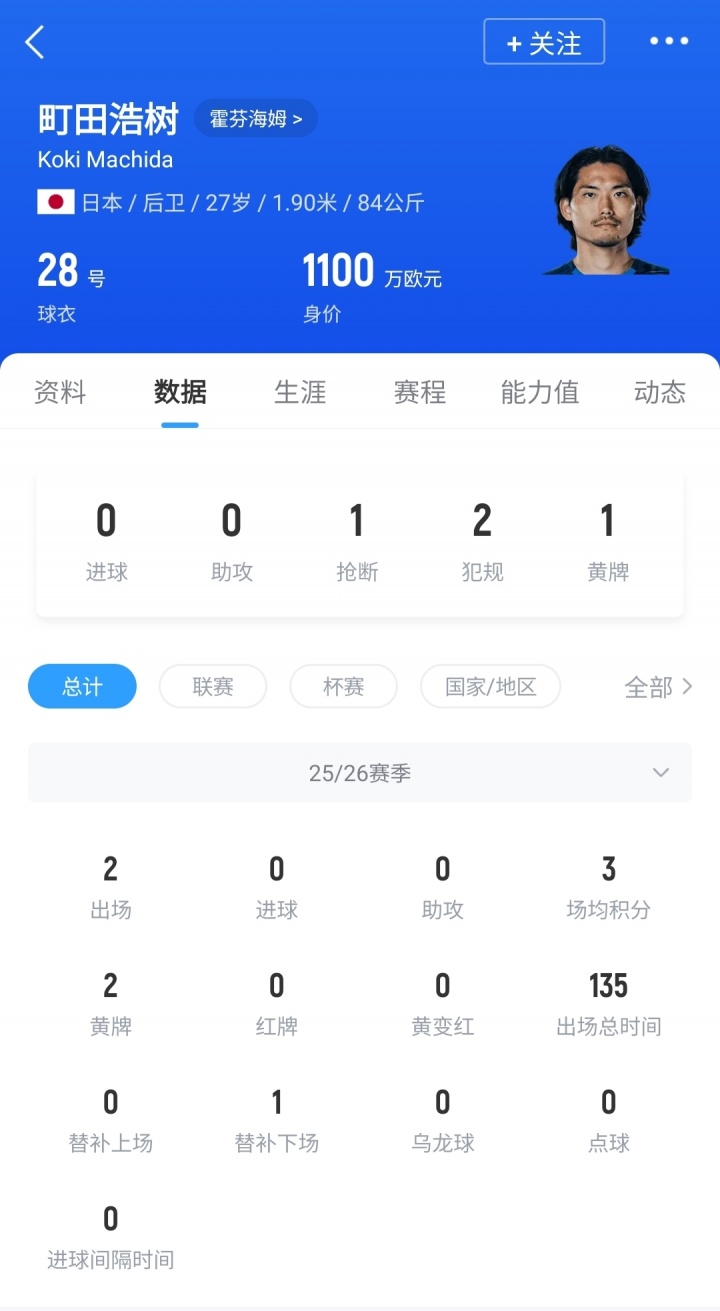720x1311 pixels.
Task: Switch to the 动态 tab
Action: [x=660, y=392]
